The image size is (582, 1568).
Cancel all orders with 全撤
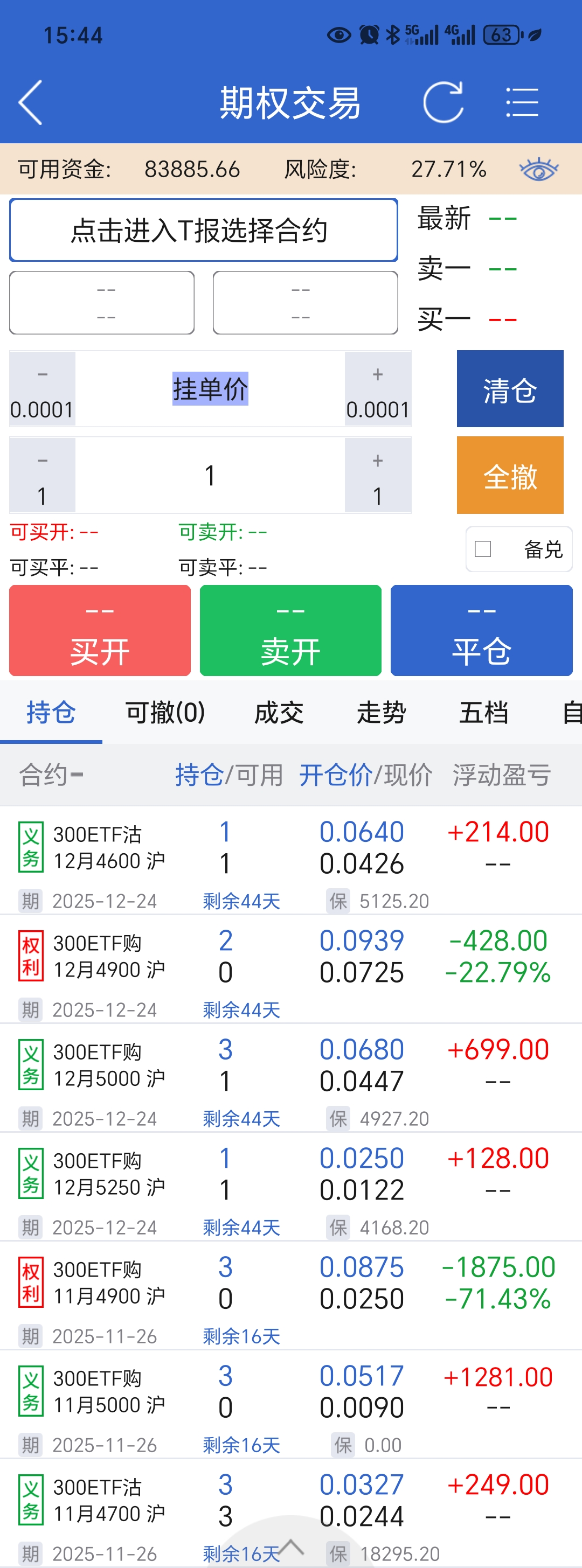tap(510, 476)
